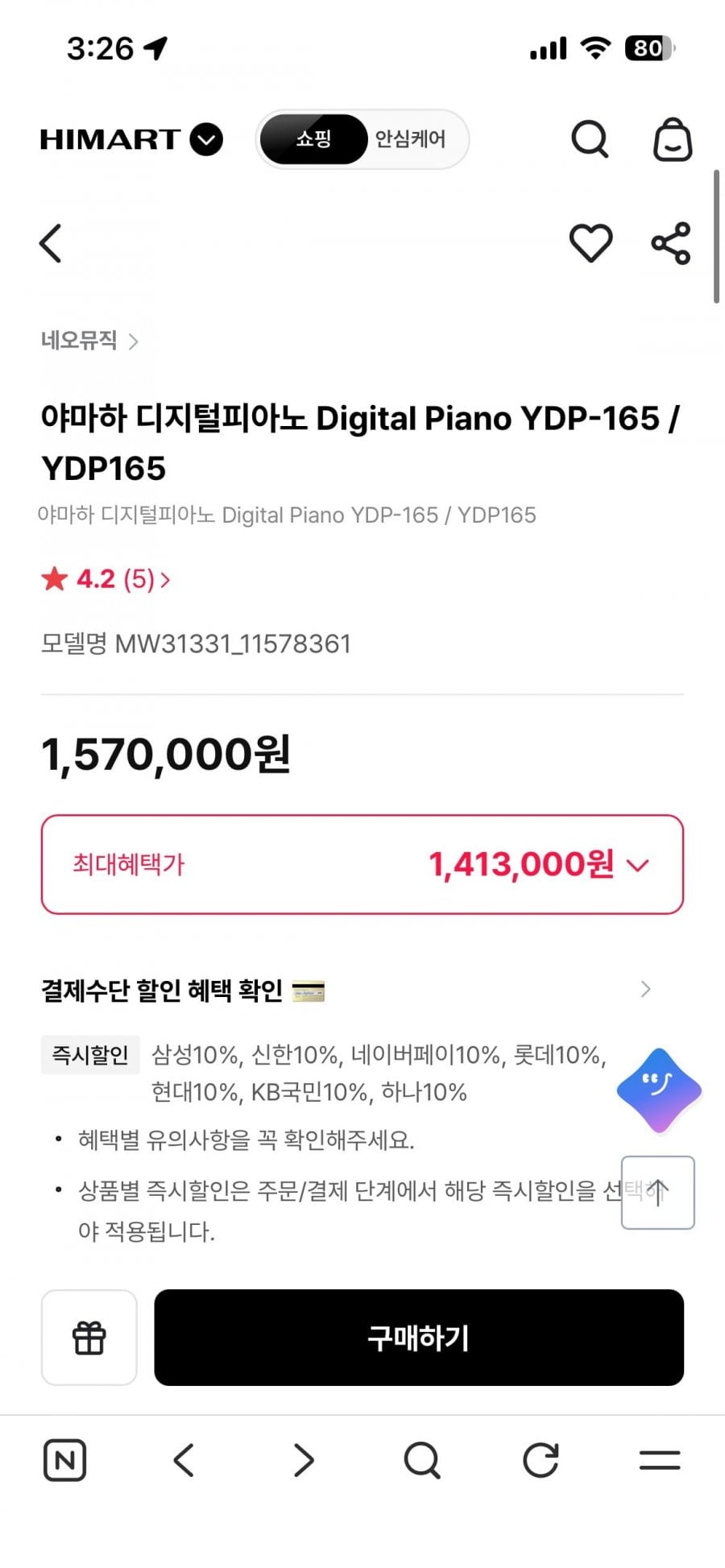725x1568 pixels.
Task: View the 4.2 star reviews
Action: pyautogui.click(x=106, y=579)
